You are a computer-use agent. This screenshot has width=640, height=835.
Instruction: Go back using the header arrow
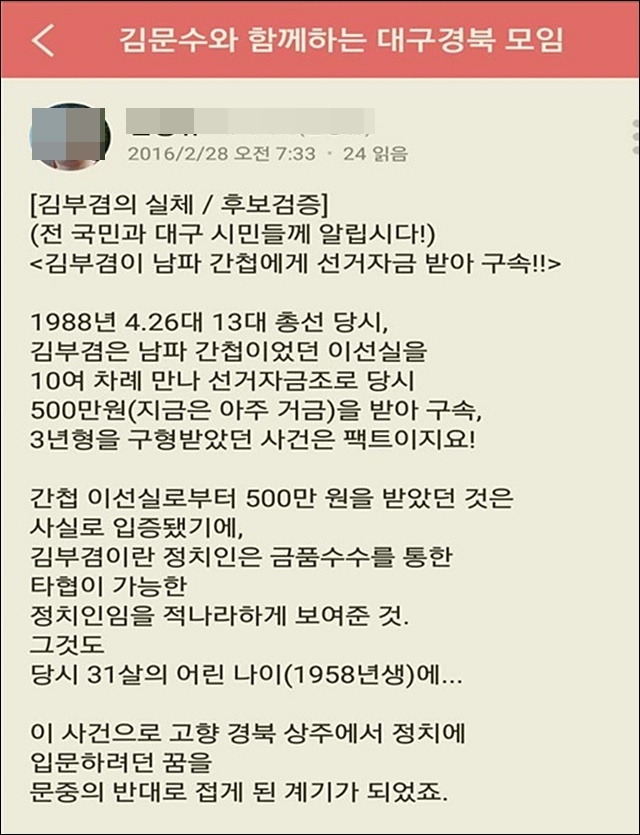[43, 40]
